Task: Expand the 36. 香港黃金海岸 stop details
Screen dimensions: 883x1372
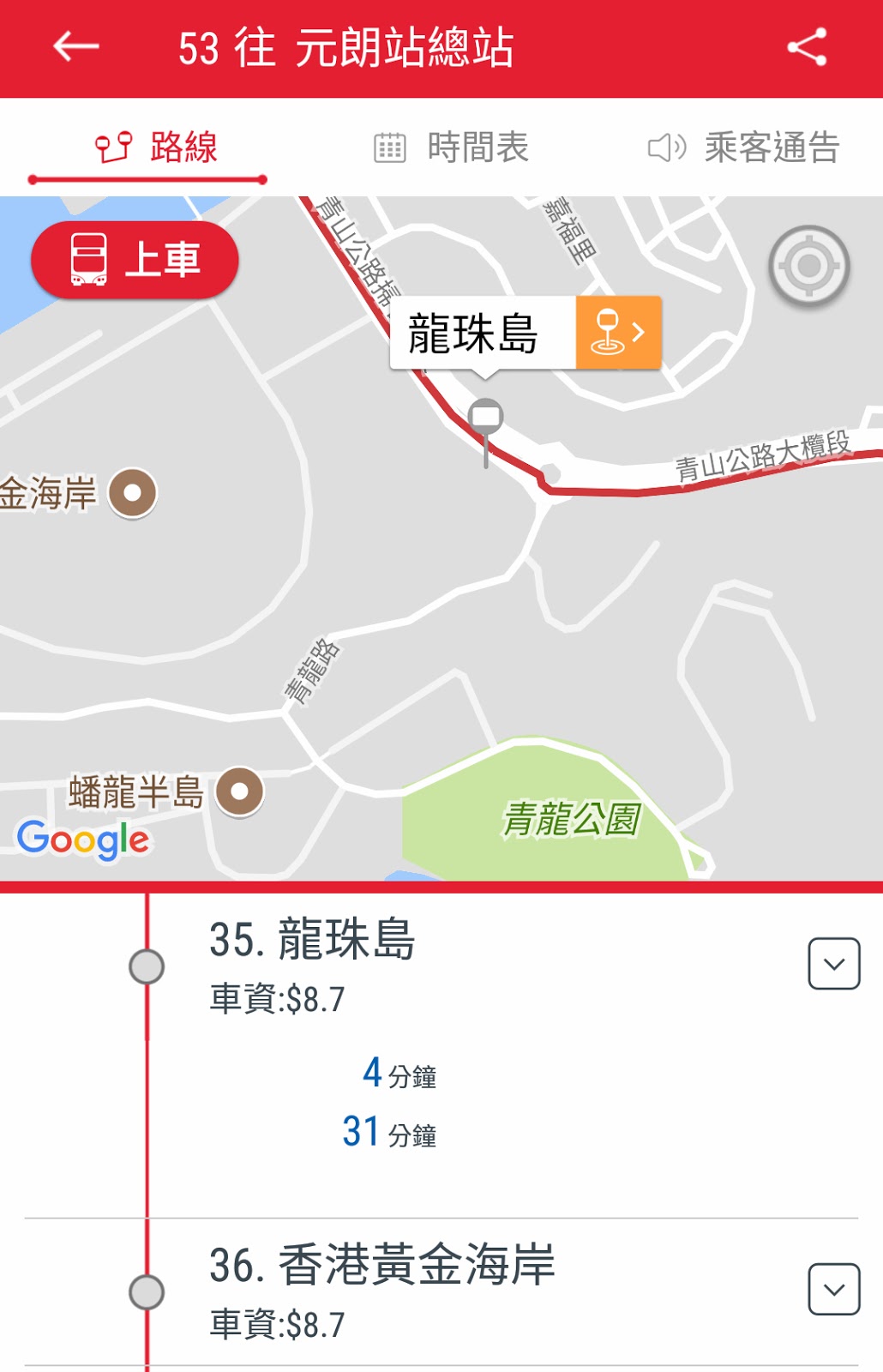Action: (x=833, y=1289)
